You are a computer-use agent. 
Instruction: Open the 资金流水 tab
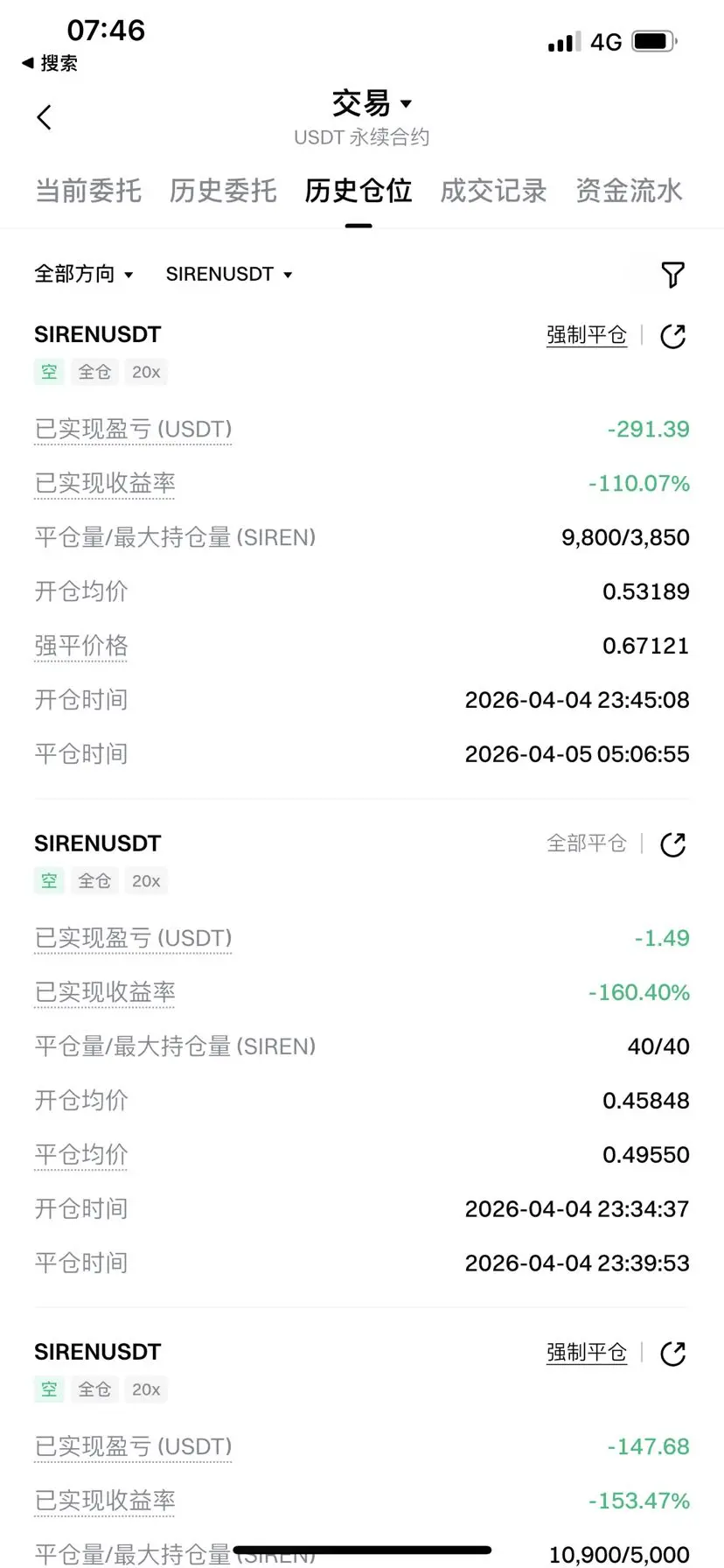tap(629, 191)
